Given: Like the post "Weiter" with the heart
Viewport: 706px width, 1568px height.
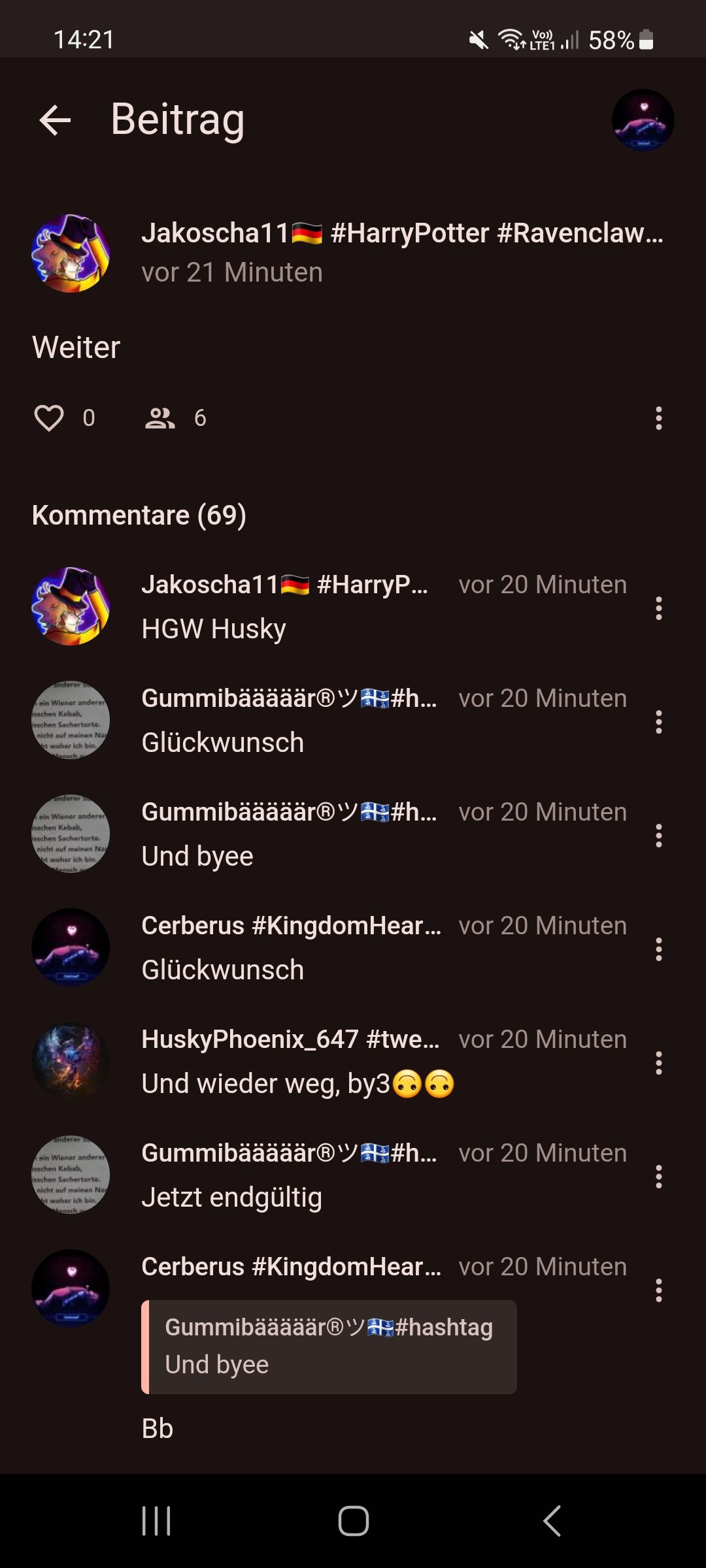Looking at the screenshot, I should [x=49, y=418].
